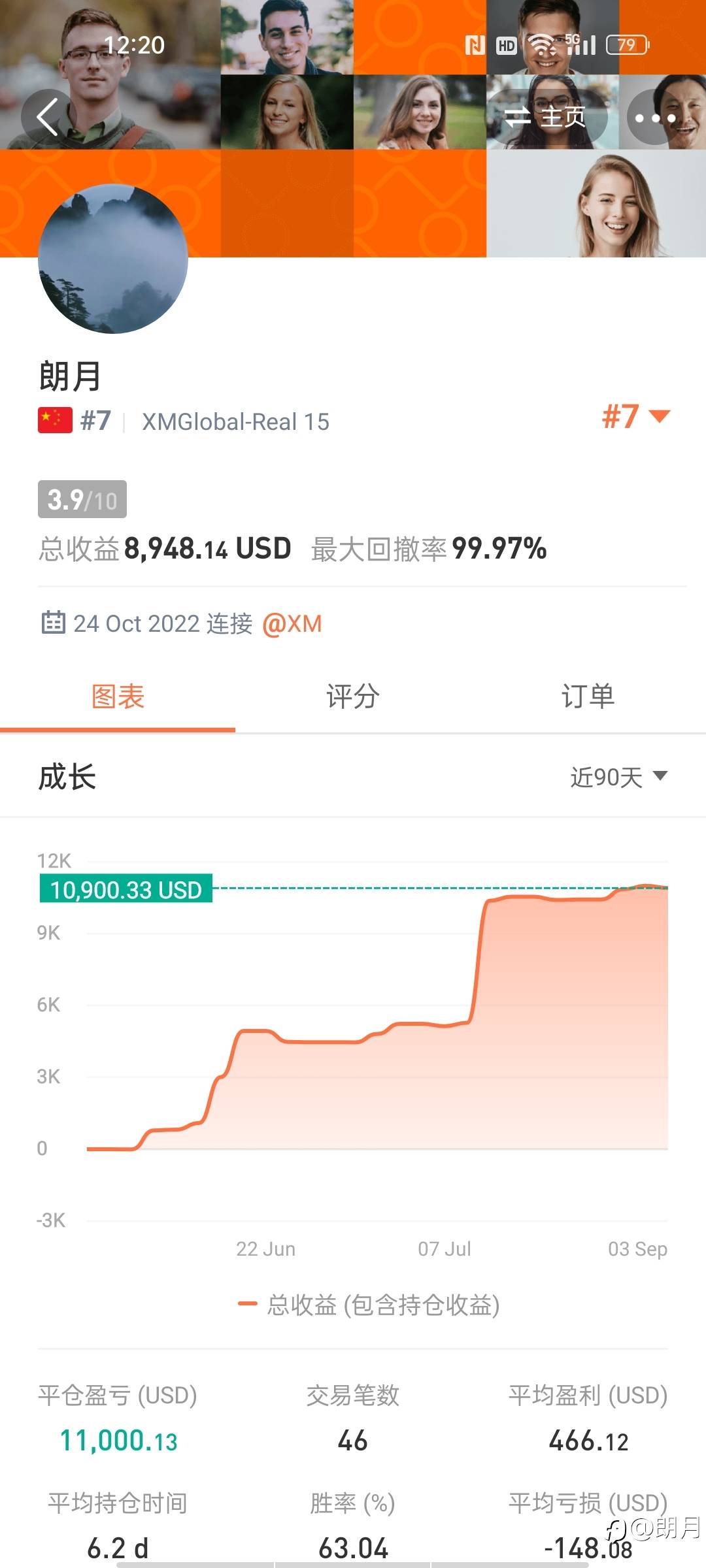Click the China flag icon next to #7

point(54,420)
